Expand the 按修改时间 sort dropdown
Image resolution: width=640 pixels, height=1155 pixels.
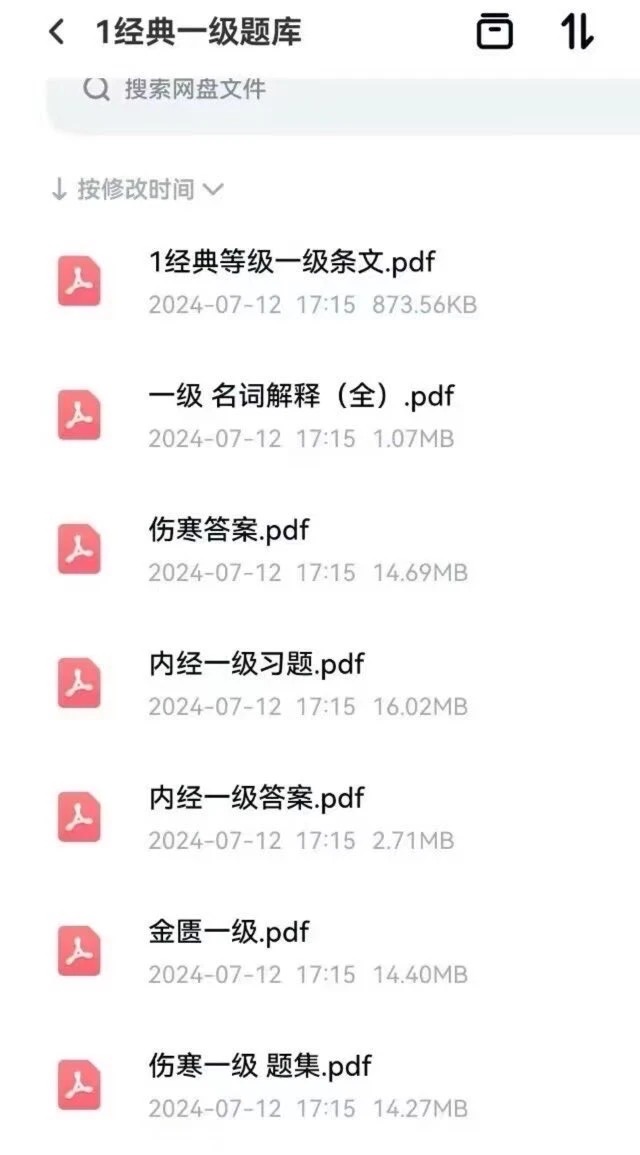coord(137,189)
